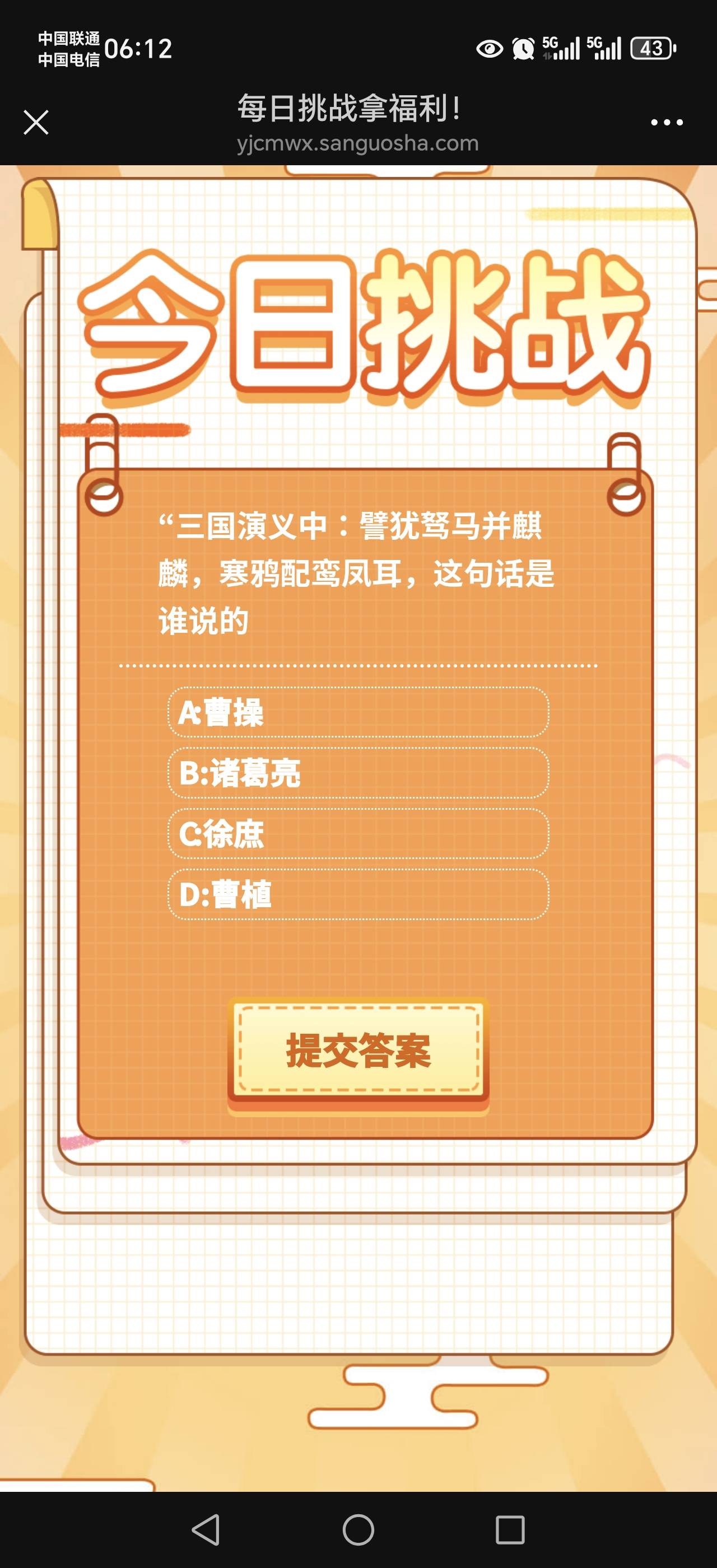Open the three-dot overflow menu

[667, 122]
